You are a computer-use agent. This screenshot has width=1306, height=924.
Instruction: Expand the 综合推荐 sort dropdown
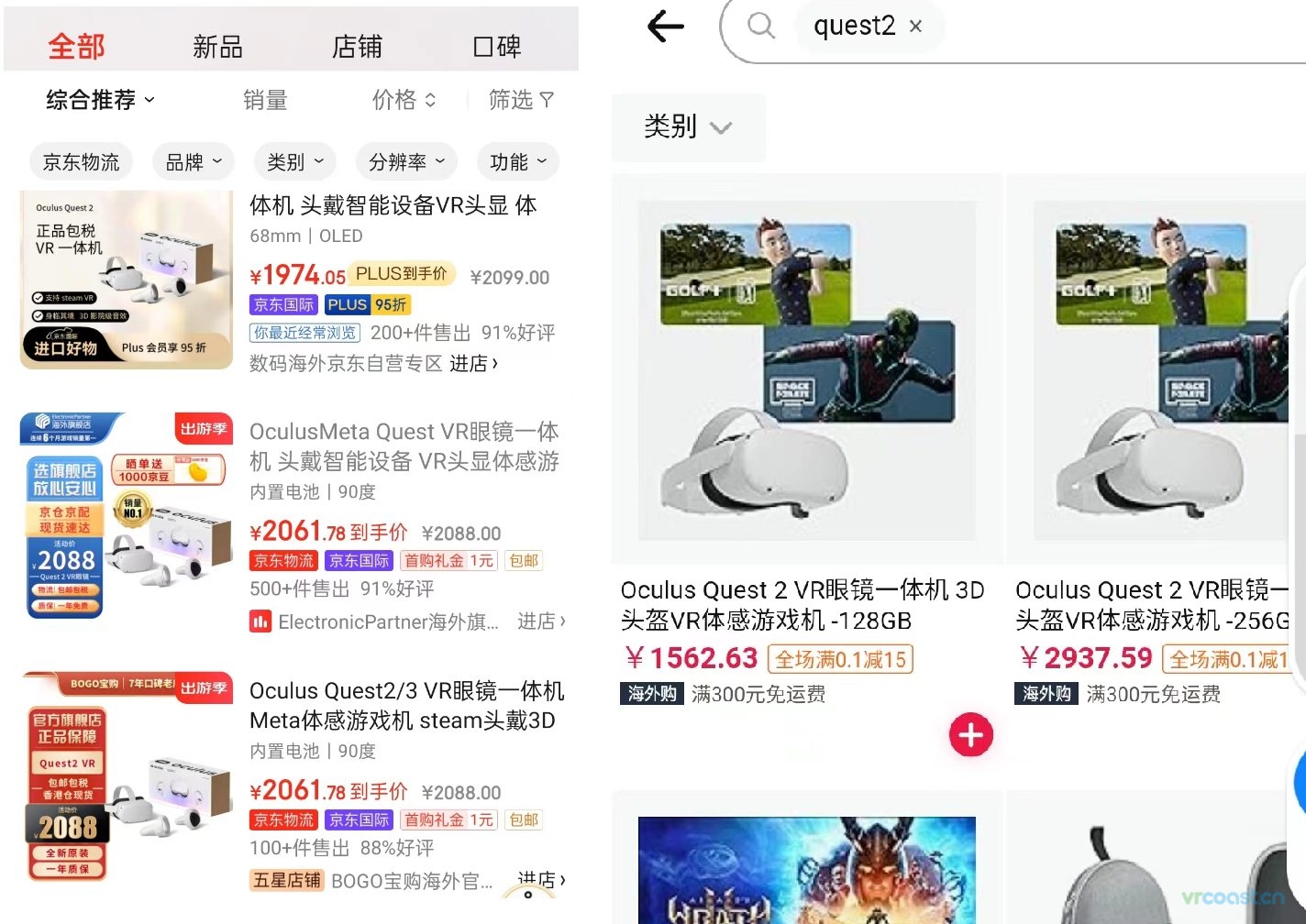click(x=101, y=99)
